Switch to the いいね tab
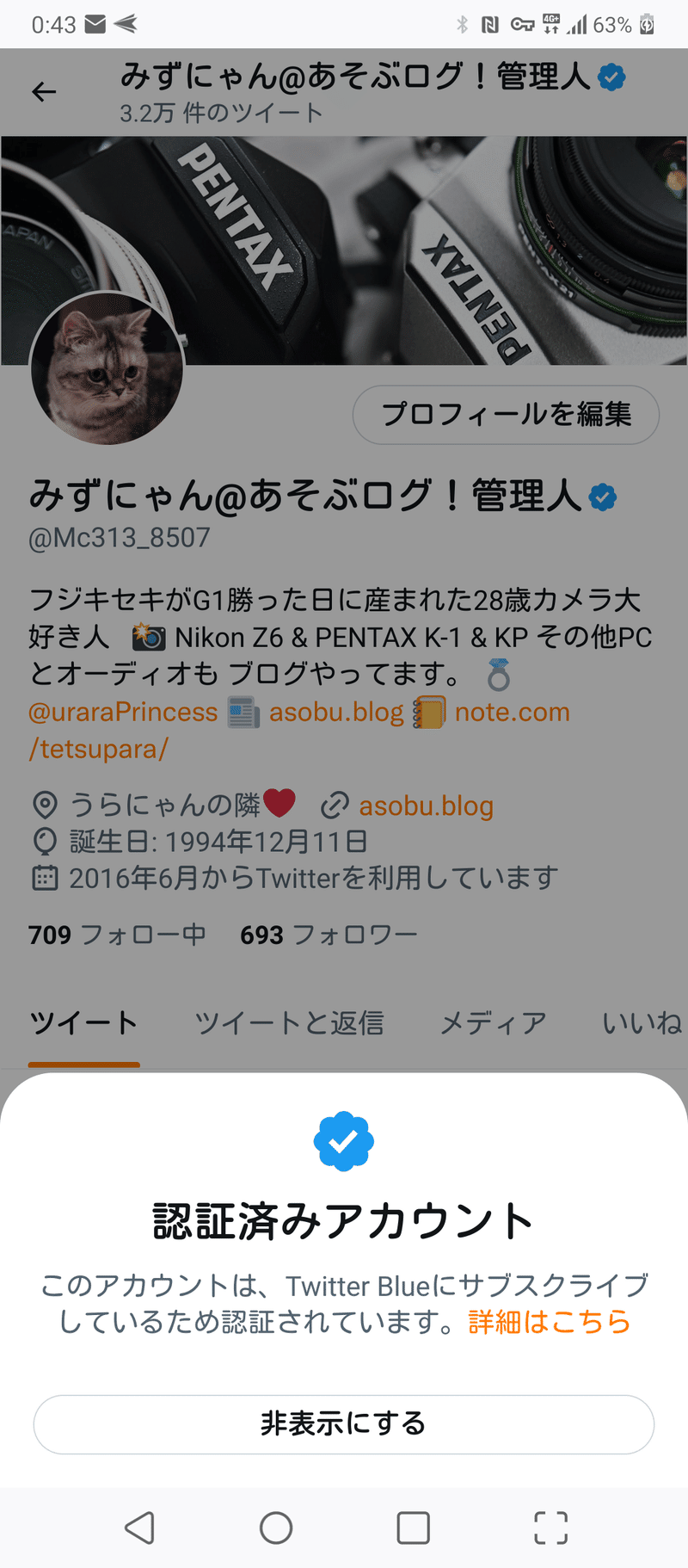The height and width of the screenshot is (1568, 688). coord(642,1022)
